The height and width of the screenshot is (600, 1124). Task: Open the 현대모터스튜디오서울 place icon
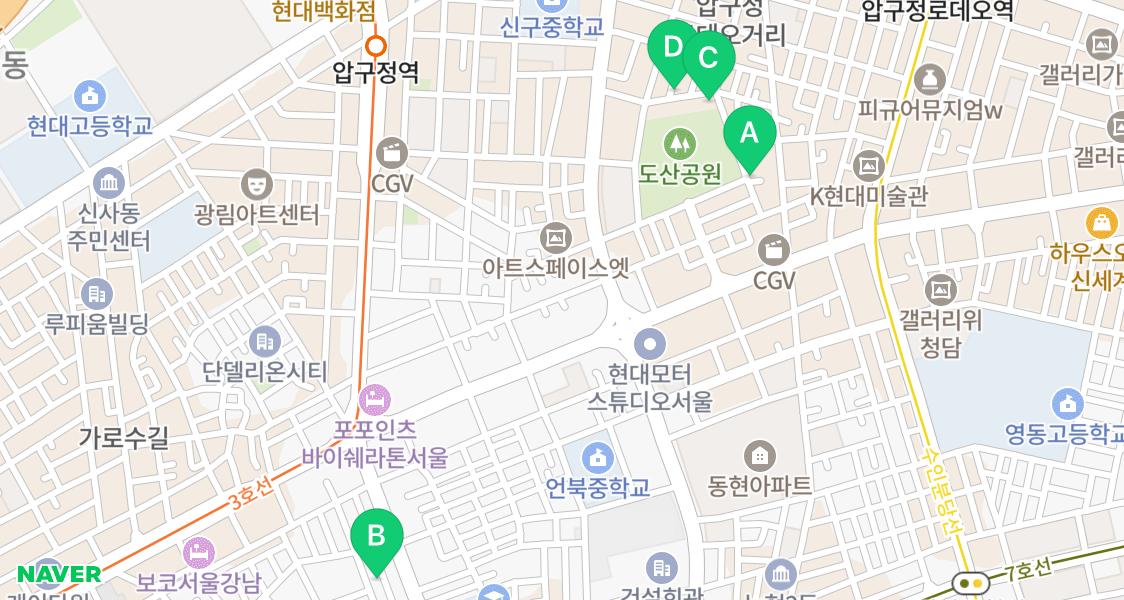651,345
